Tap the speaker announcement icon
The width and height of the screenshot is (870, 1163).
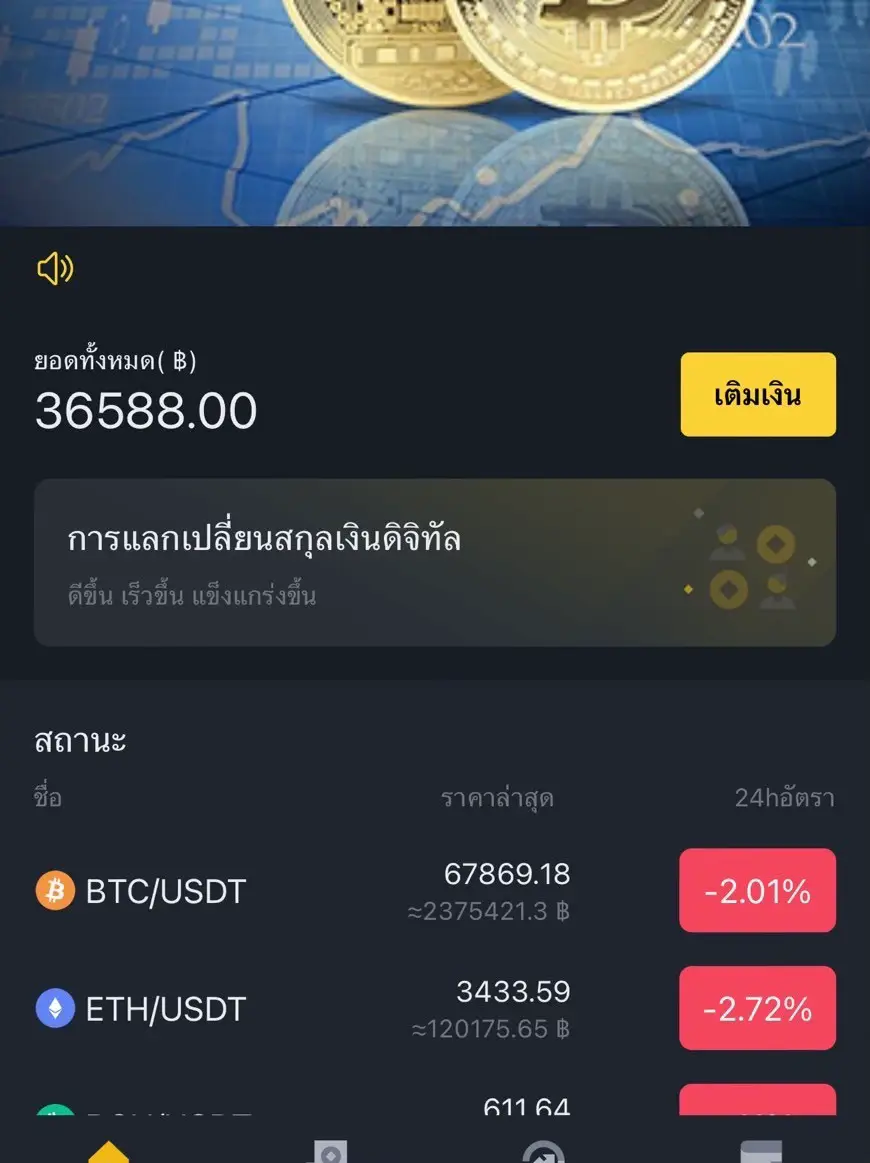click(56, 268)
